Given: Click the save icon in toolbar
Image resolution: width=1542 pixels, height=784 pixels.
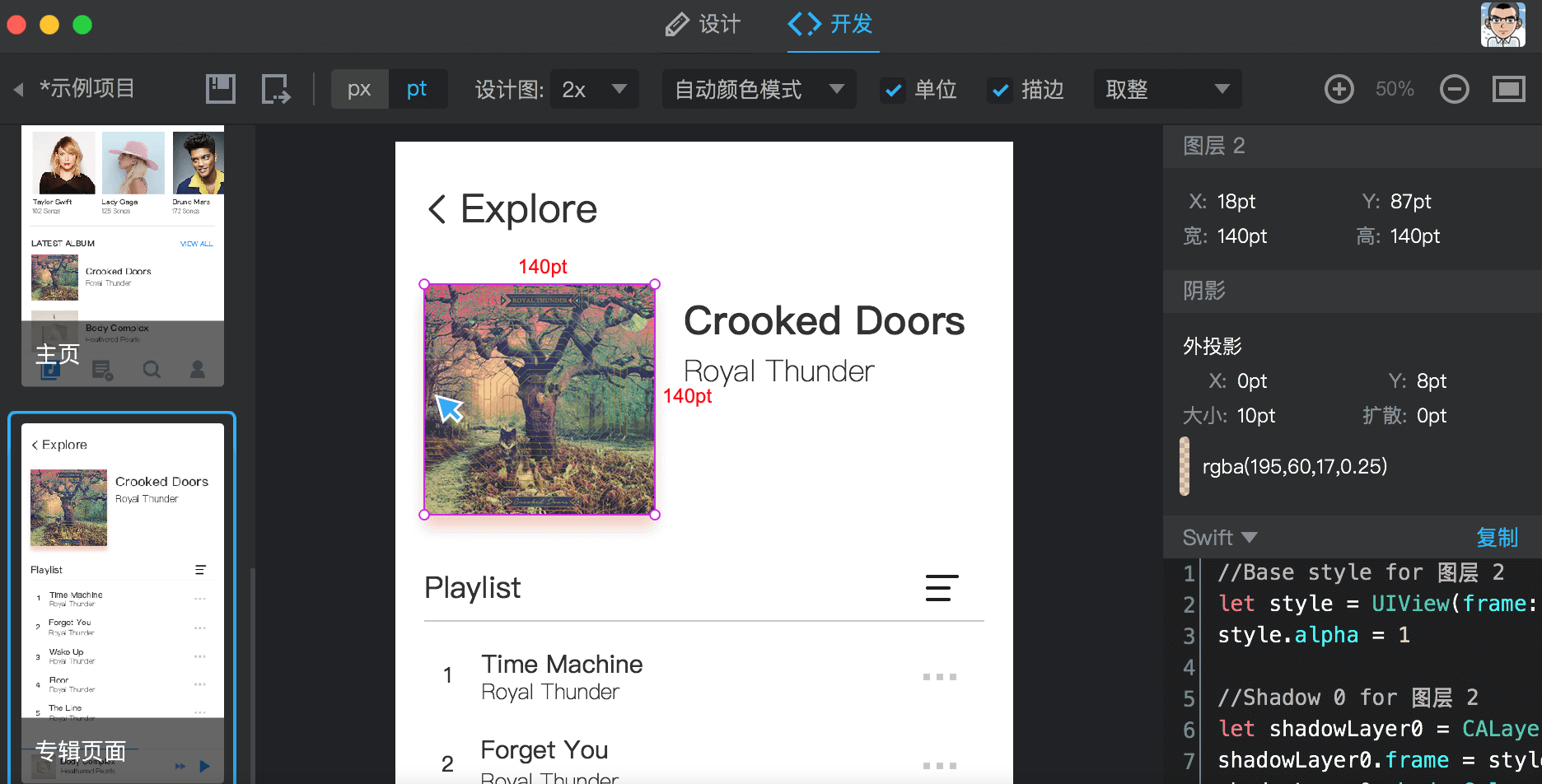Looking at the screenshot, I should [x=220, y=89].
